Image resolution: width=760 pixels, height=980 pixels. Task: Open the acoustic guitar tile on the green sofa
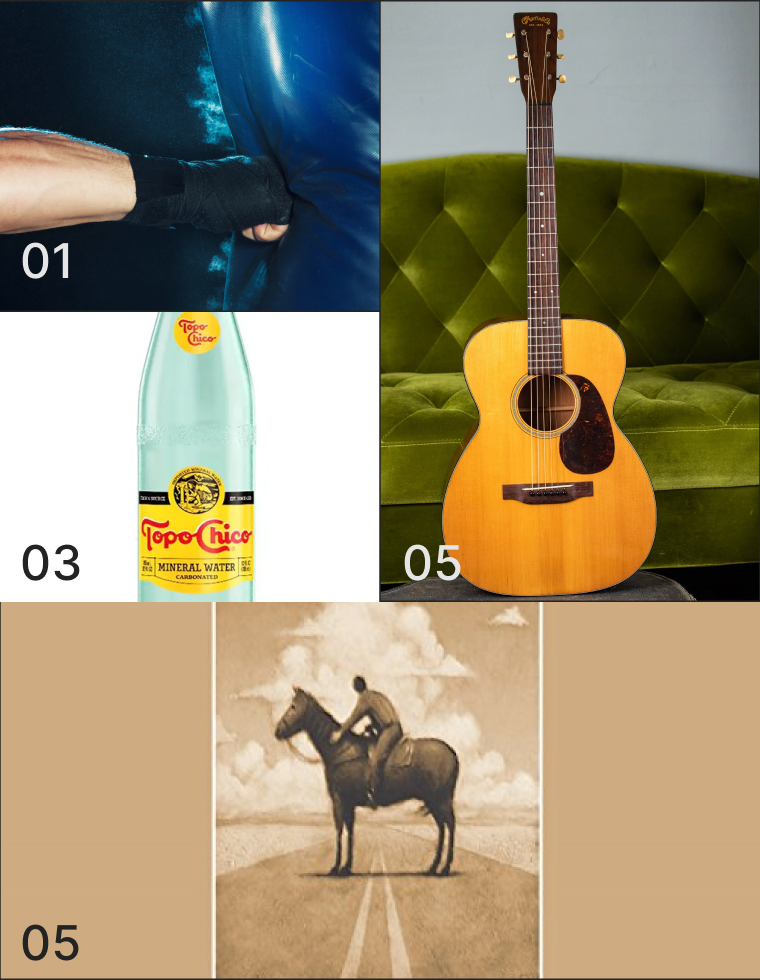(x=570, y=300)
